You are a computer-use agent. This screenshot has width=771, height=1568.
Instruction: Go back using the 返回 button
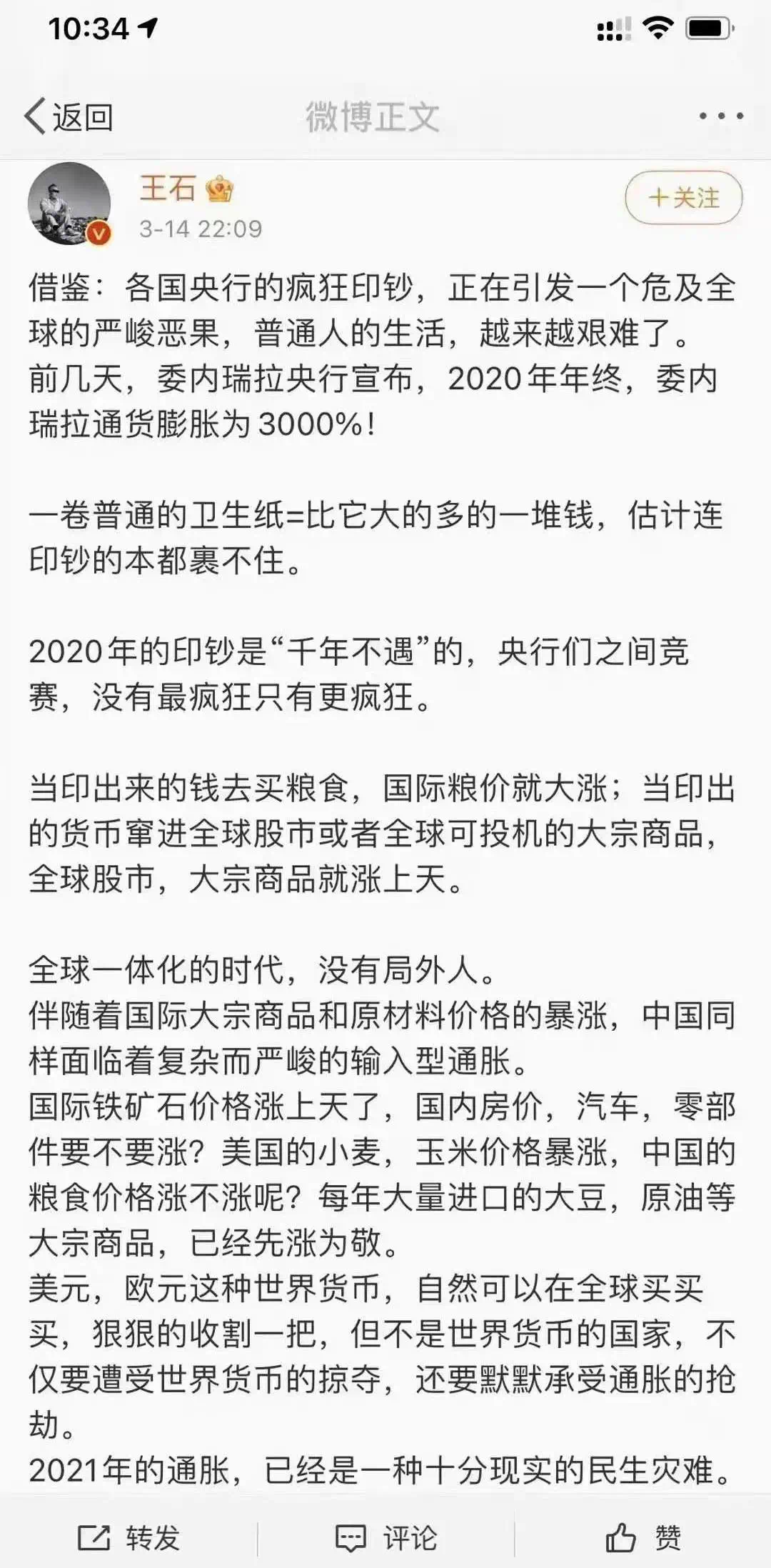pos(69,116)
